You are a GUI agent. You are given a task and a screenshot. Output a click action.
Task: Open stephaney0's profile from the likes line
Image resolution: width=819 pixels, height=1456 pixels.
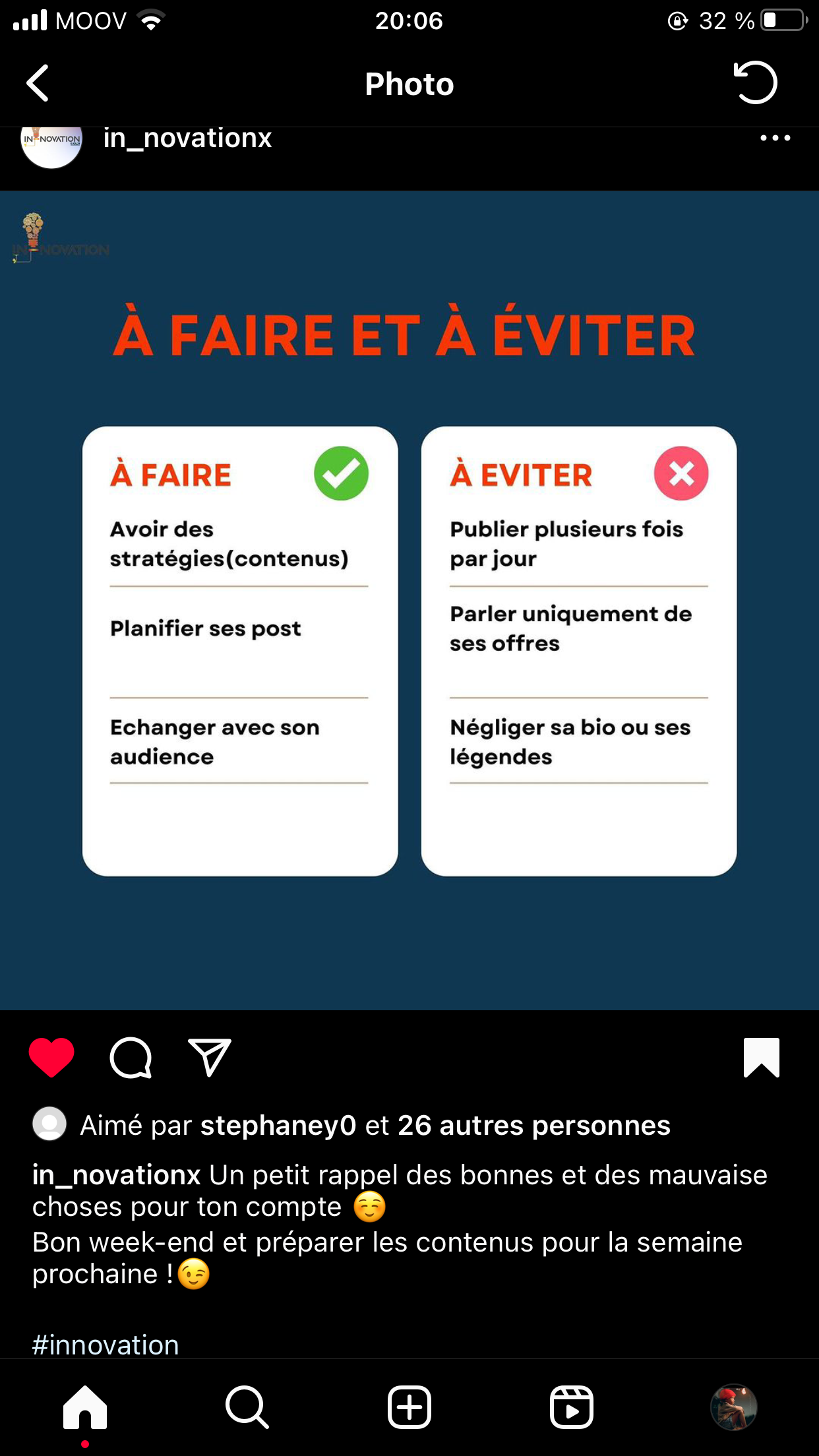pos(278,1126)
